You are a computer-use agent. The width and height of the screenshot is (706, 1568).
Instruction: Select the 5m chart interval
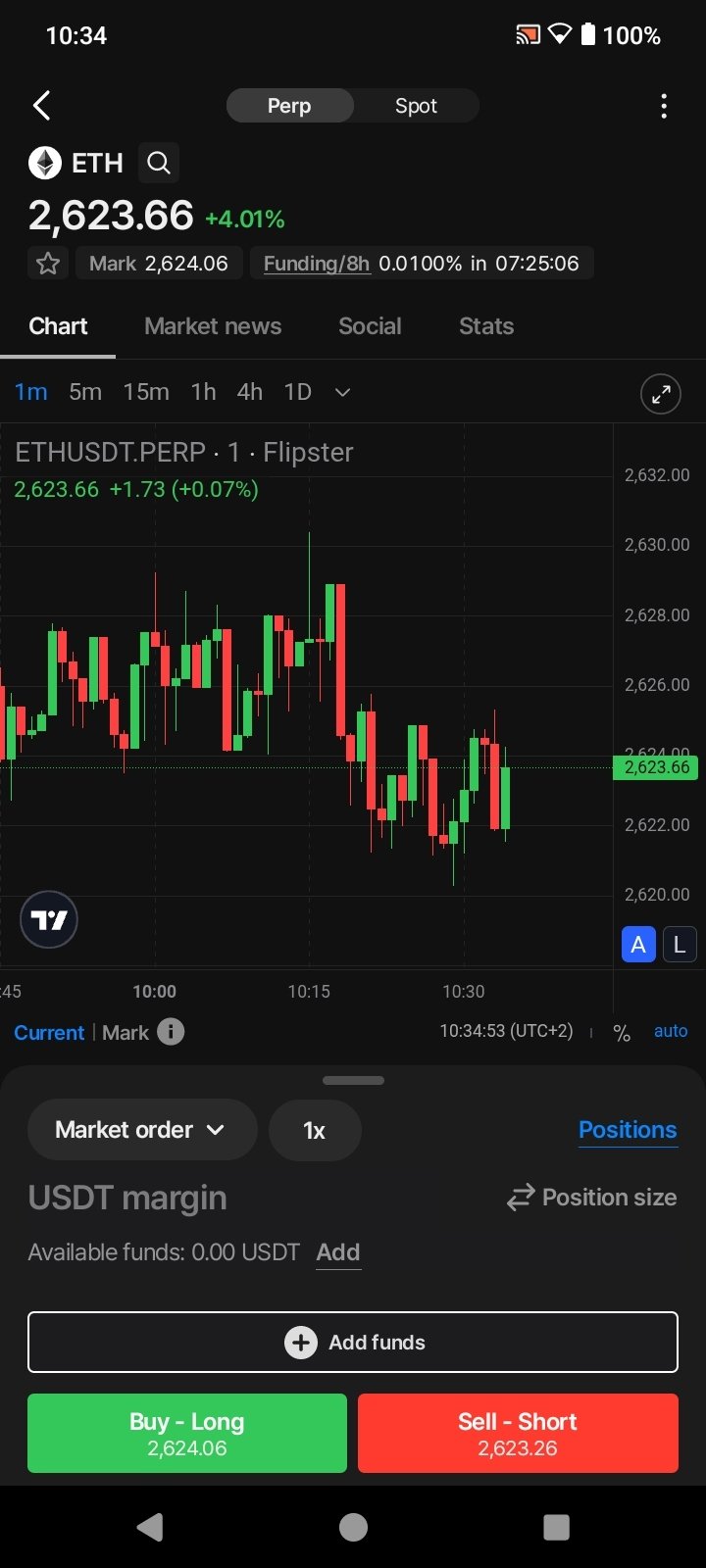point(85,392)
